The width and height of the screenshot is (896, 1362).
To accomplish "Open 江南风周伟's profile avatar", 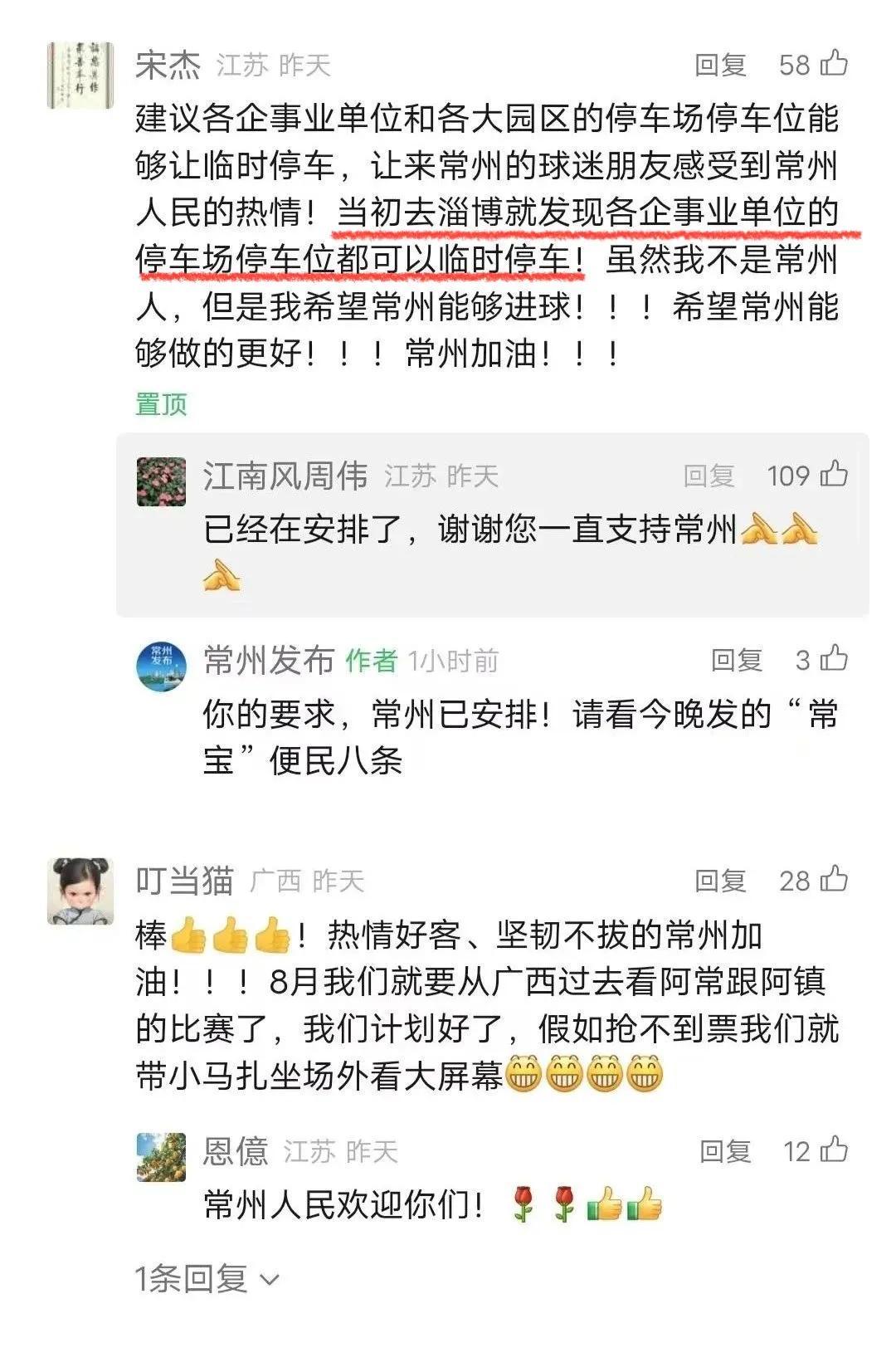I will pyautogui.click(x=161, y=481).
